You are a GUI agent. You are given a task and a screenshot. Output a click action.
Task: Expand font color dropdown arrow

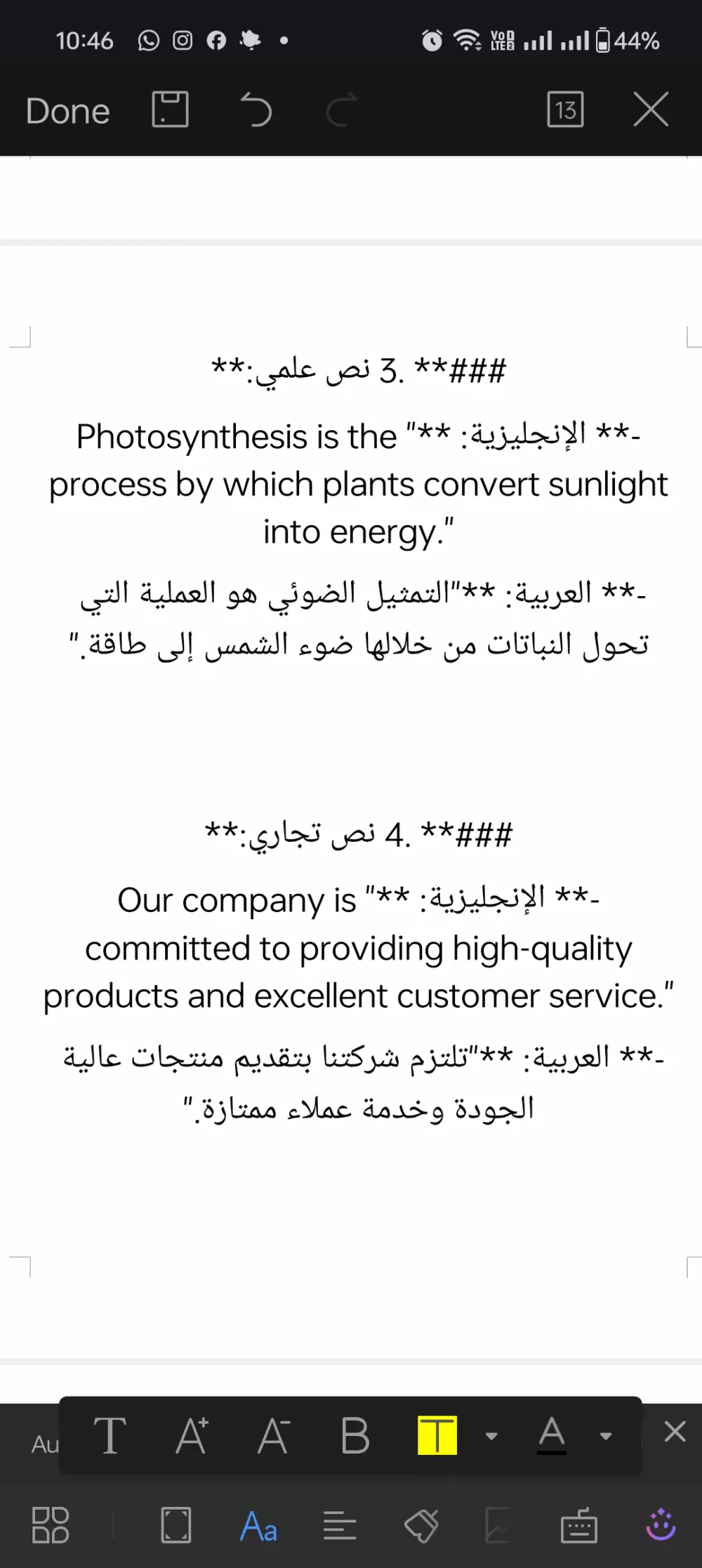[605, 1436]
